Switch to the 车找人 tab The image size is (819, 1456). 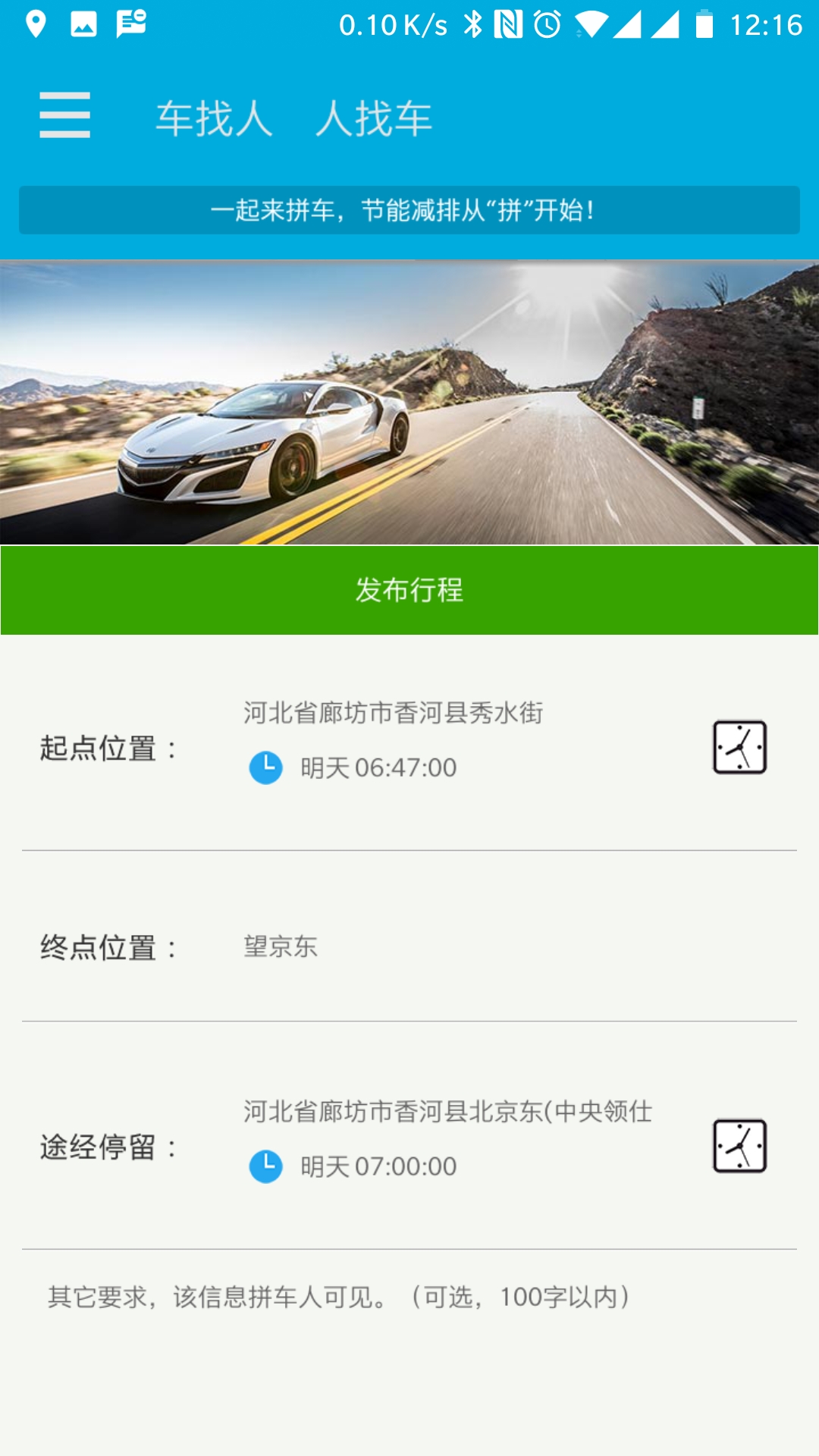(215, 119)
